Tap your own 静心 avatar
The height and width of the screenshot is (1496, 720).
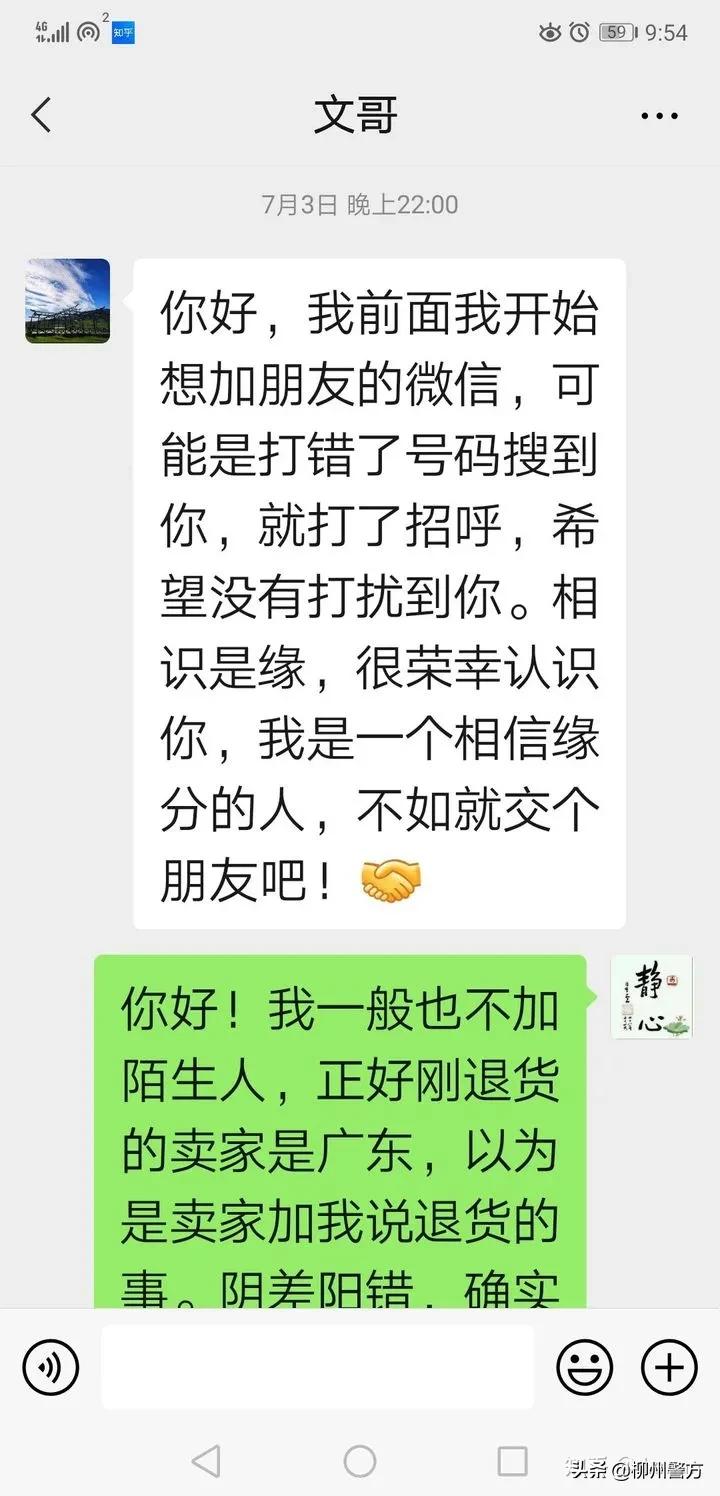[651, 997]
